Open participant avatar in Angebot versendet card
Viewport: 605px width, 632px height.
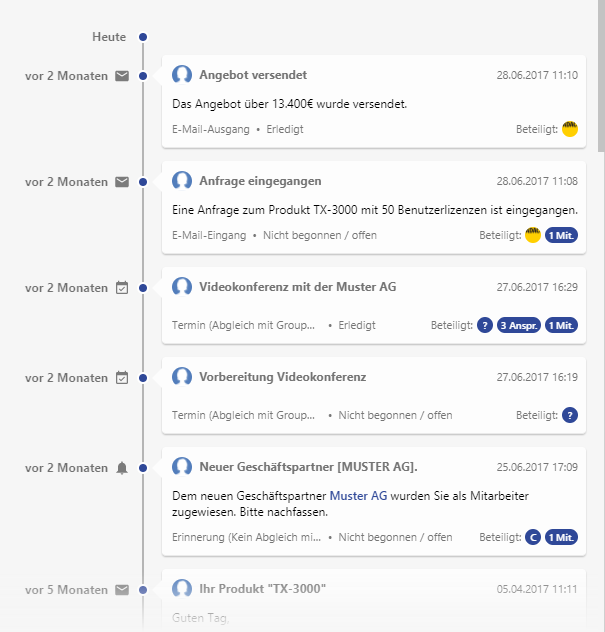(570, 129)
